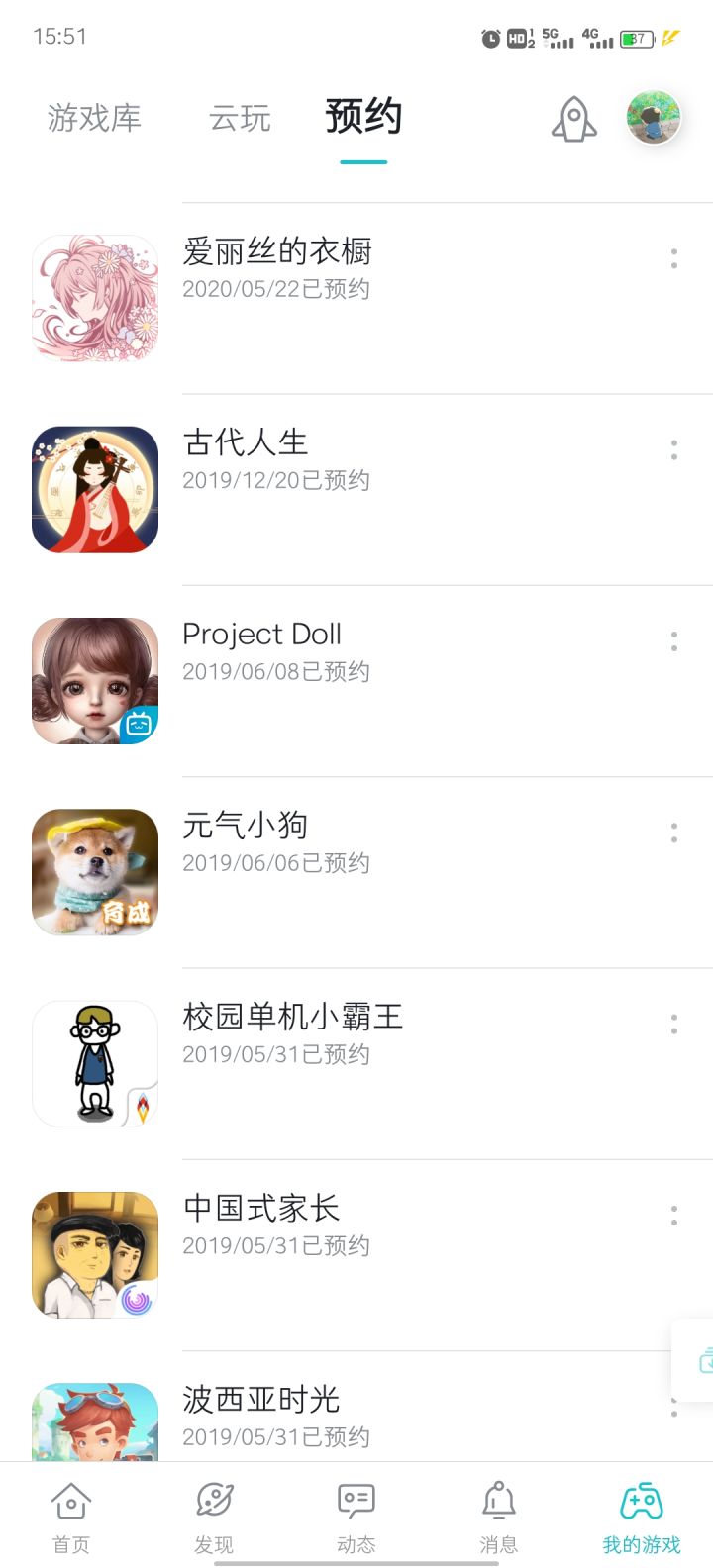Open the 消息 messages tab

[499, 1517]
